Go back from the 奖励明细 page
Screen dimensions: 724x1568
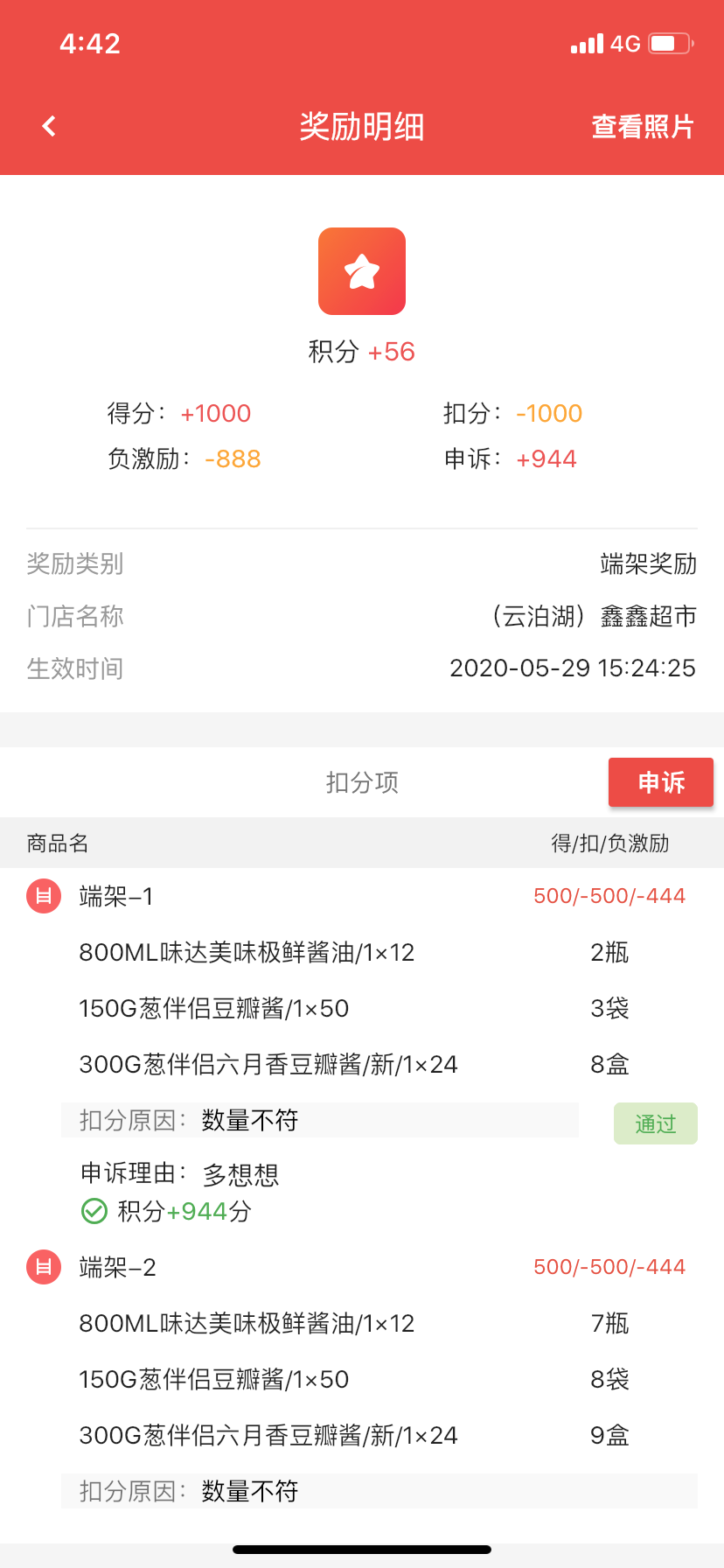(49, 127)
